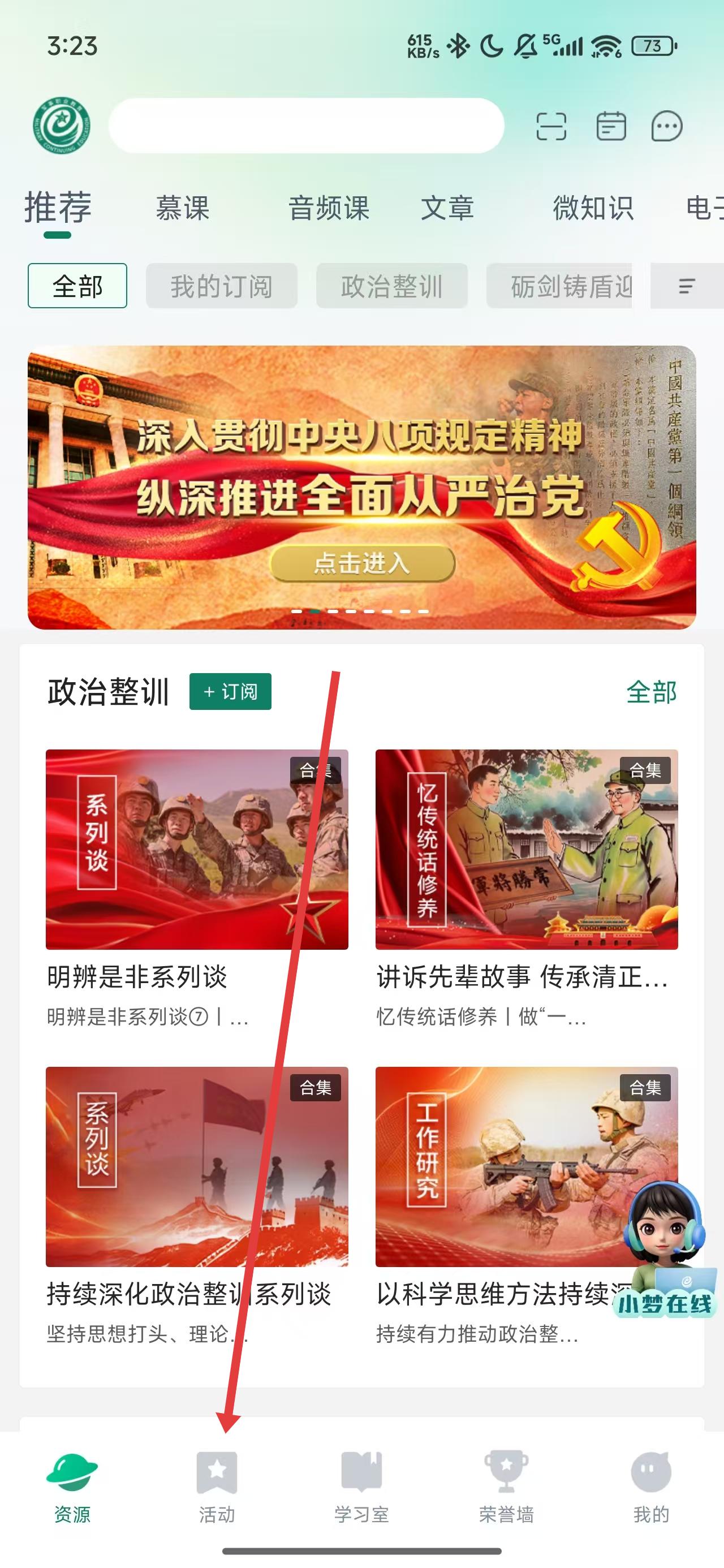The height and width of the screenshot is (1568, 724).
Task: Go to the 微知识 tab
Action: click(592, 208)
